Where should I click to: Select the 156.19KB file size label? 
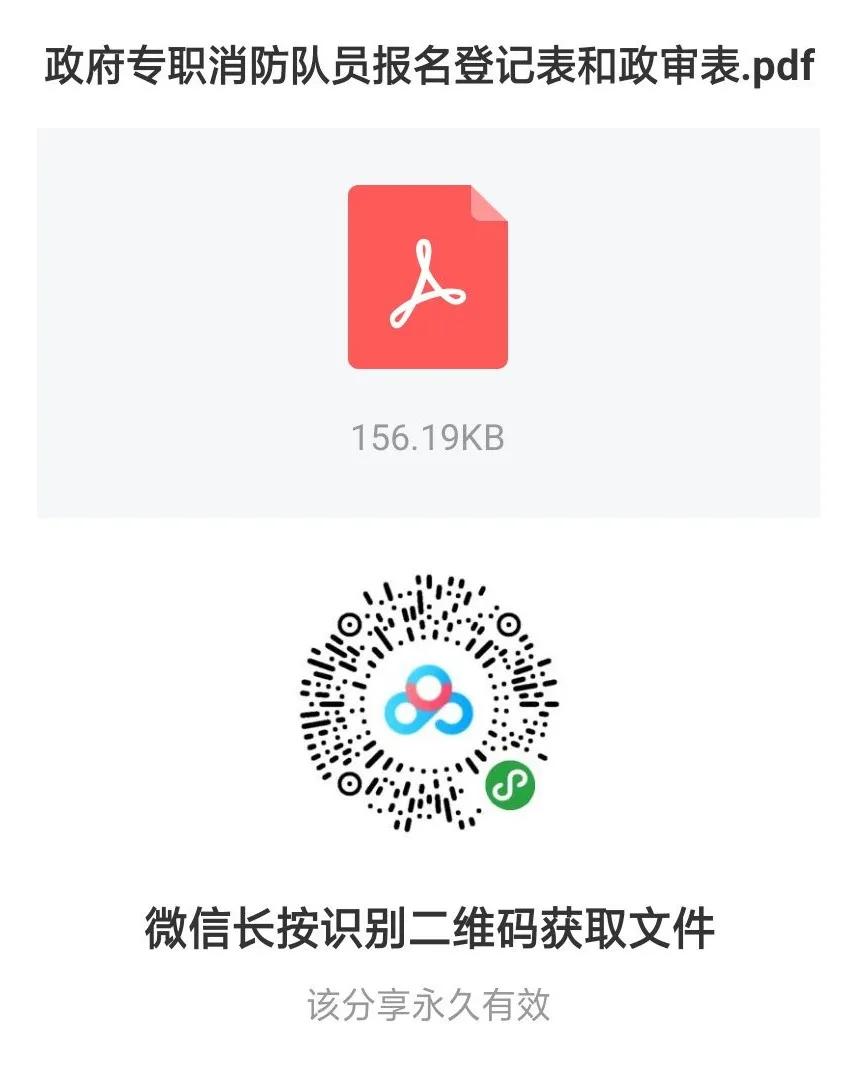(428, 437)
